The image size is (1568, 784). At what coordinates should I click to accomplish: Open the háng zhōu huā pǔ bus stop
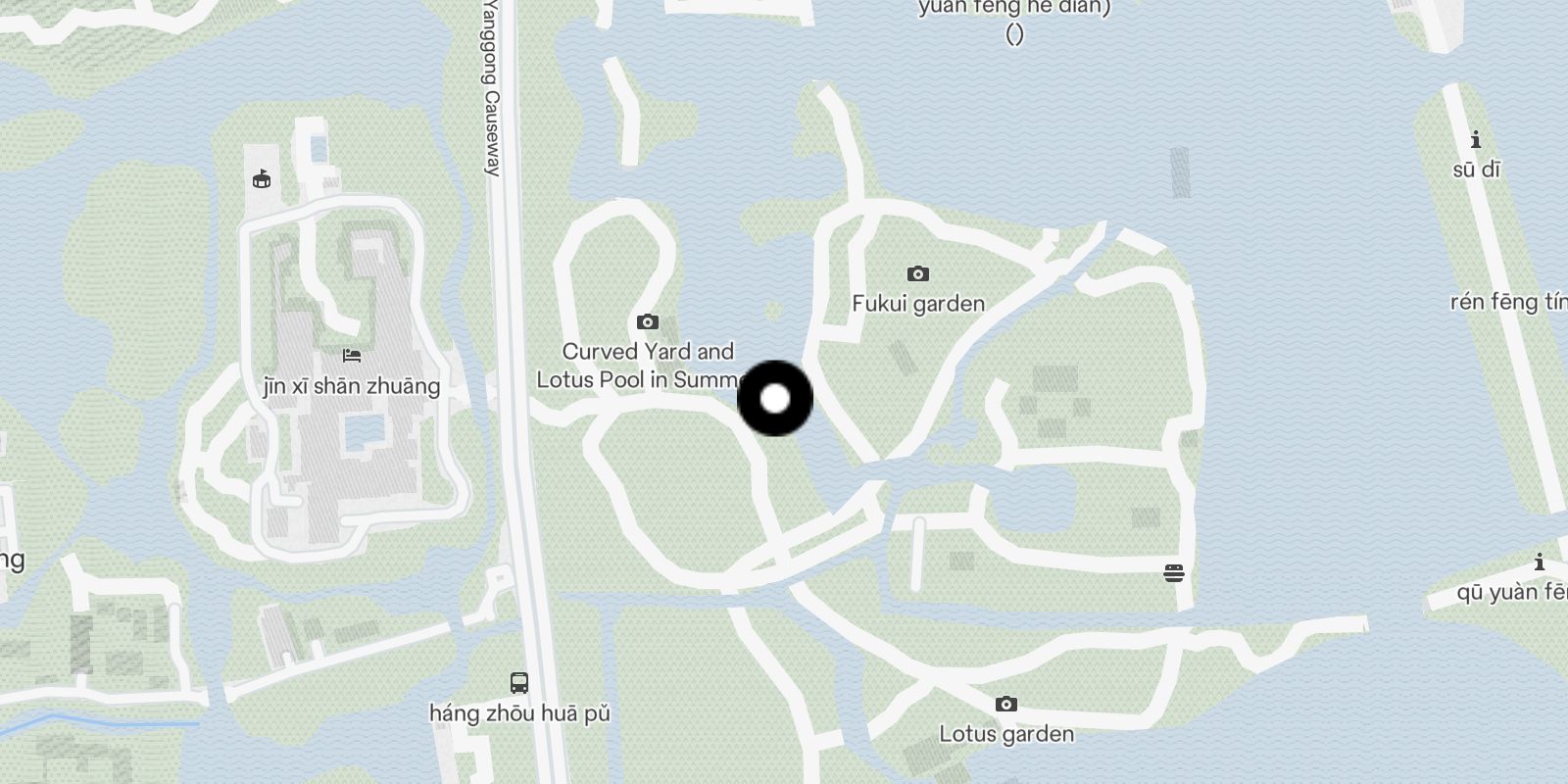(519, 683)
